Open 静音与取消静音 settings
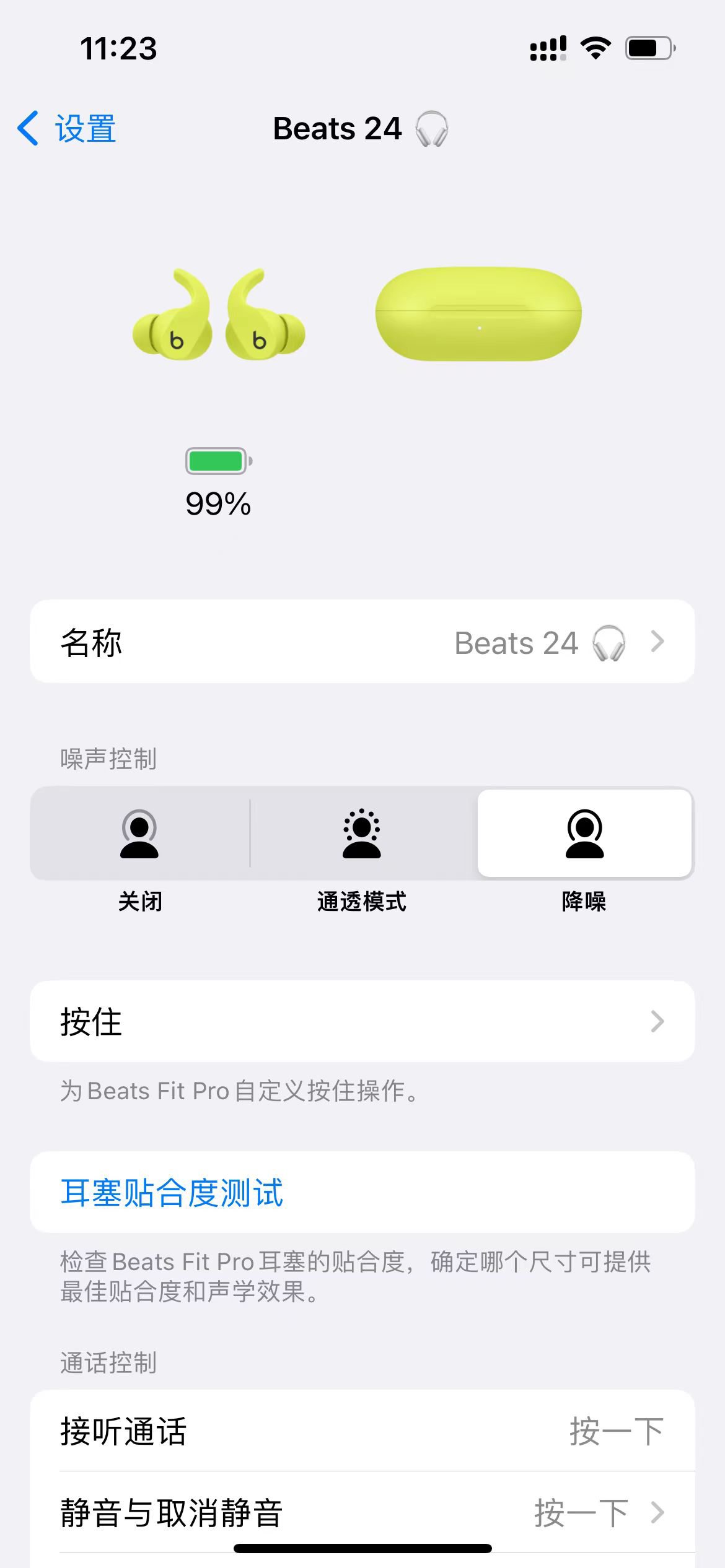This screenshot has height=1568, width=725. click(362, 1512)
